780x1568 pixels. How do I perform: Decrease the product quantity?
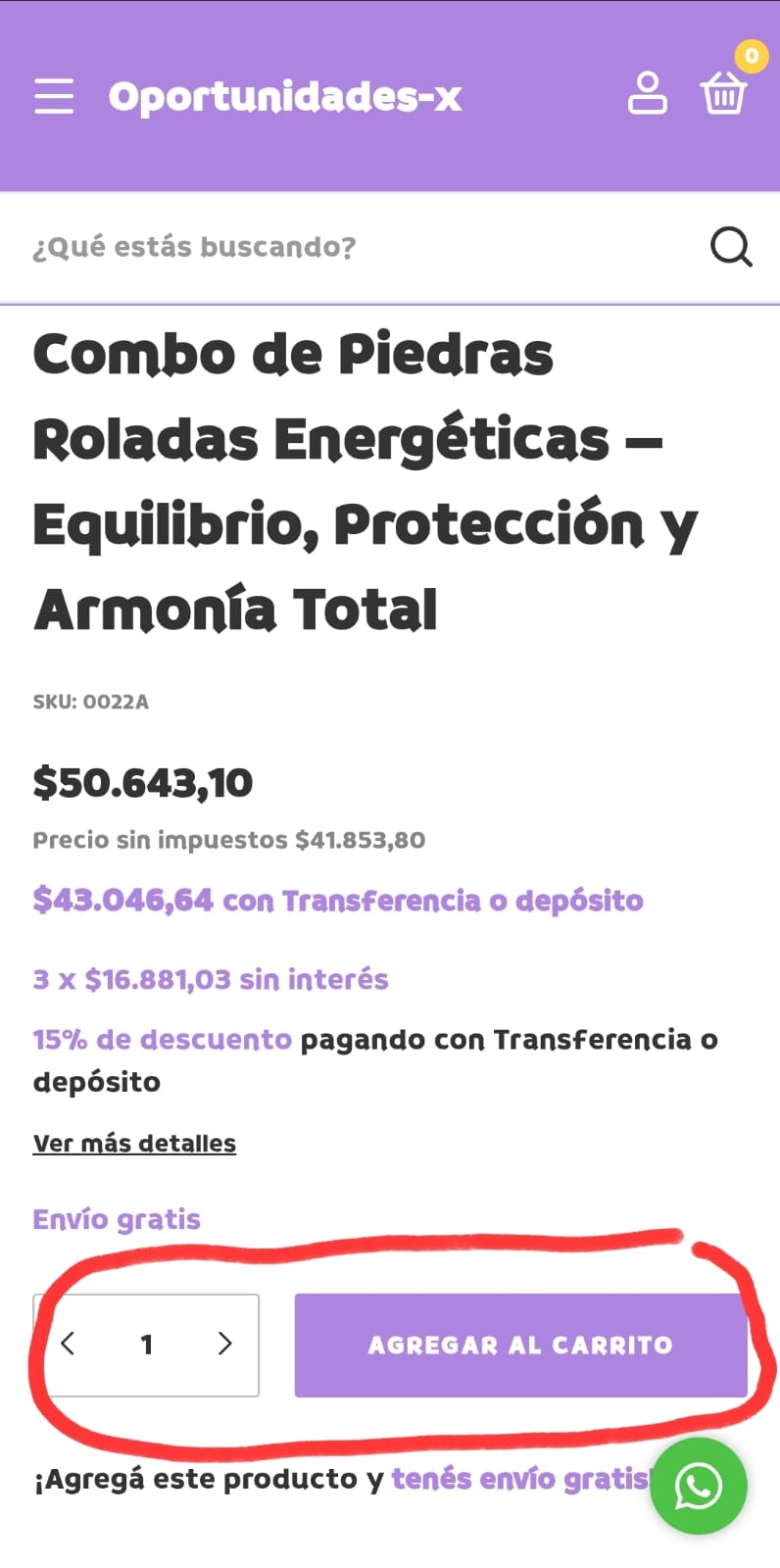(68, 1344)
